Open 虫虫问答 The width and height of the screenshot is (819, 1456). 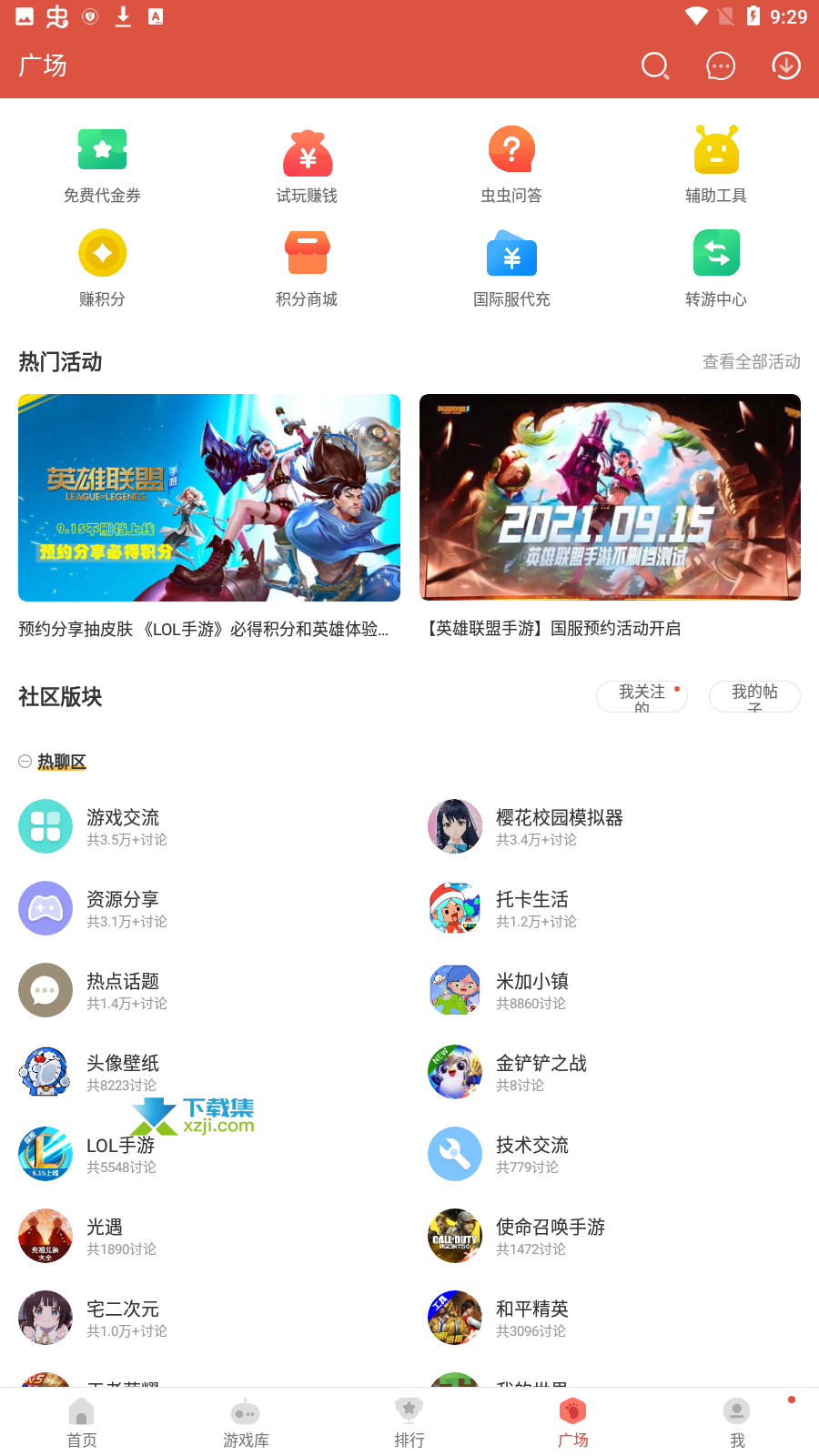(511, 165)
